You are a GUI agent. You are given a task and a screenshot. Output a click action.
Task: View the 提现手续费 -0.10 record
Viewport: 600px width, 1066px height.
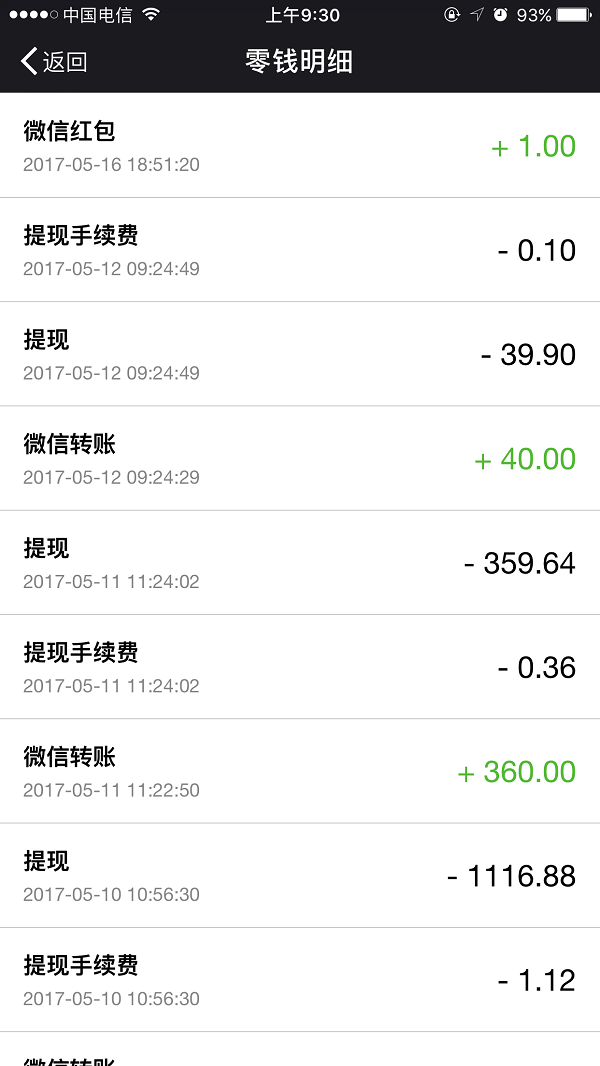point(300,250)
